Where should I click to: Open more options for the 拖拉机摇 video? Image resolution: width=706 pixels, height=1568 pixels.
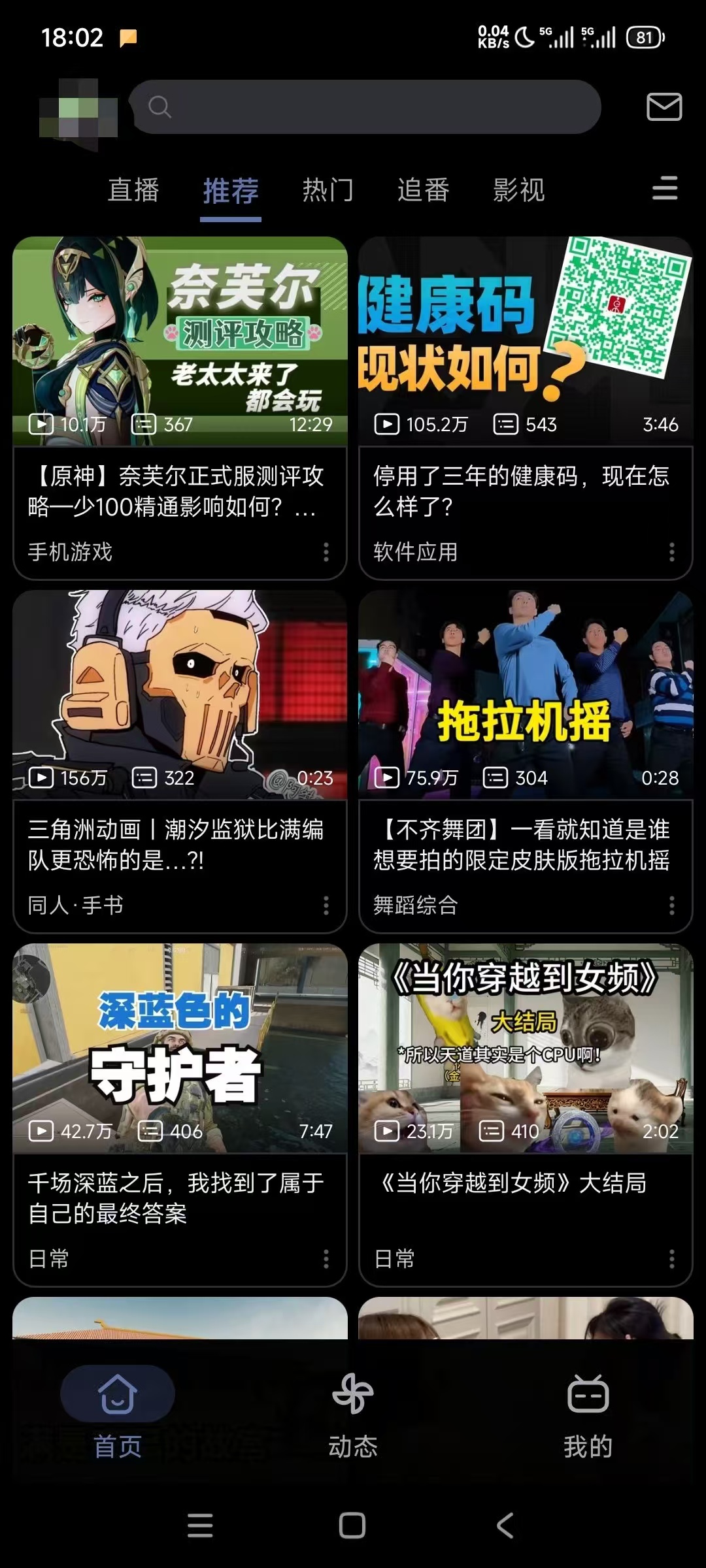click(x=671, y=906)
